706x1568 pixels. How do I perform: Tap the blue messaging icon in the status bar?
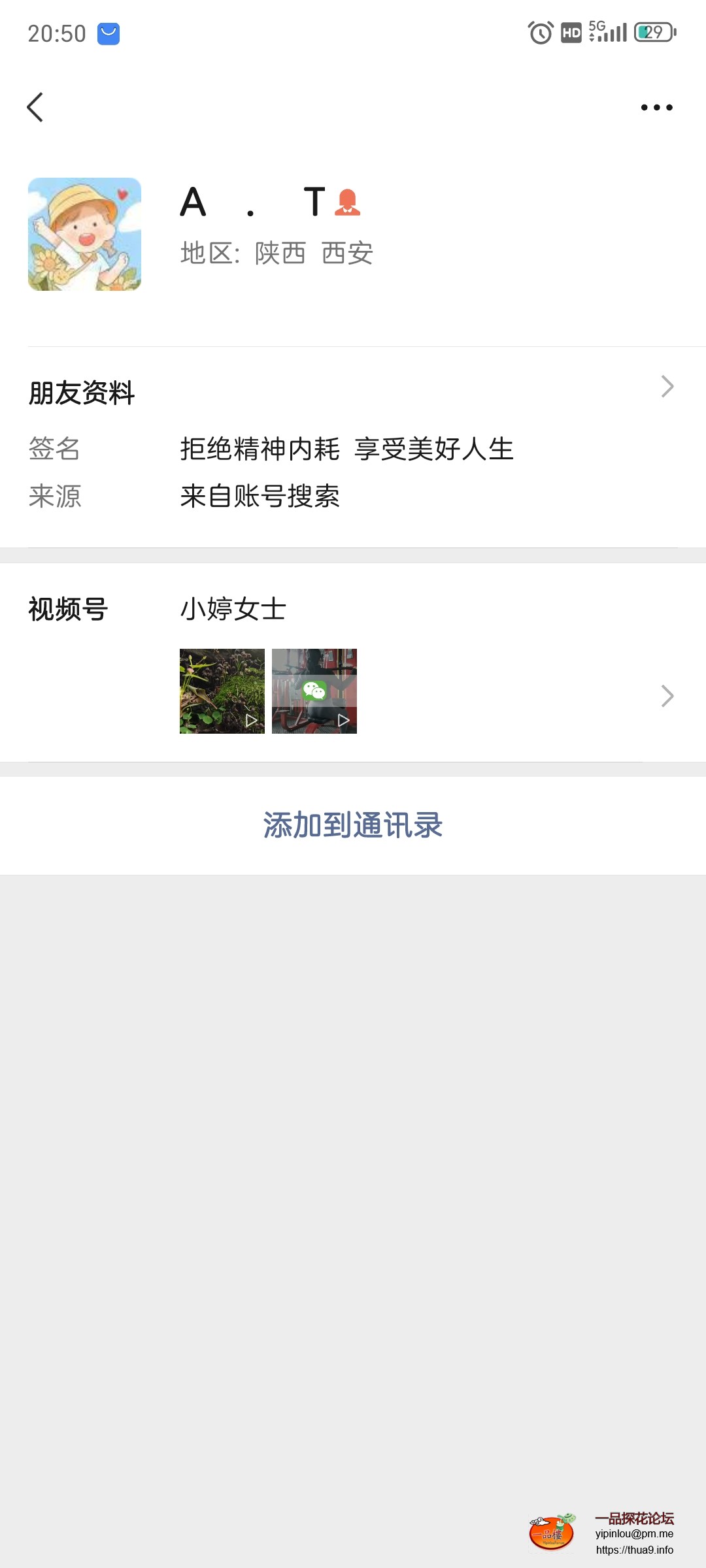109,33
